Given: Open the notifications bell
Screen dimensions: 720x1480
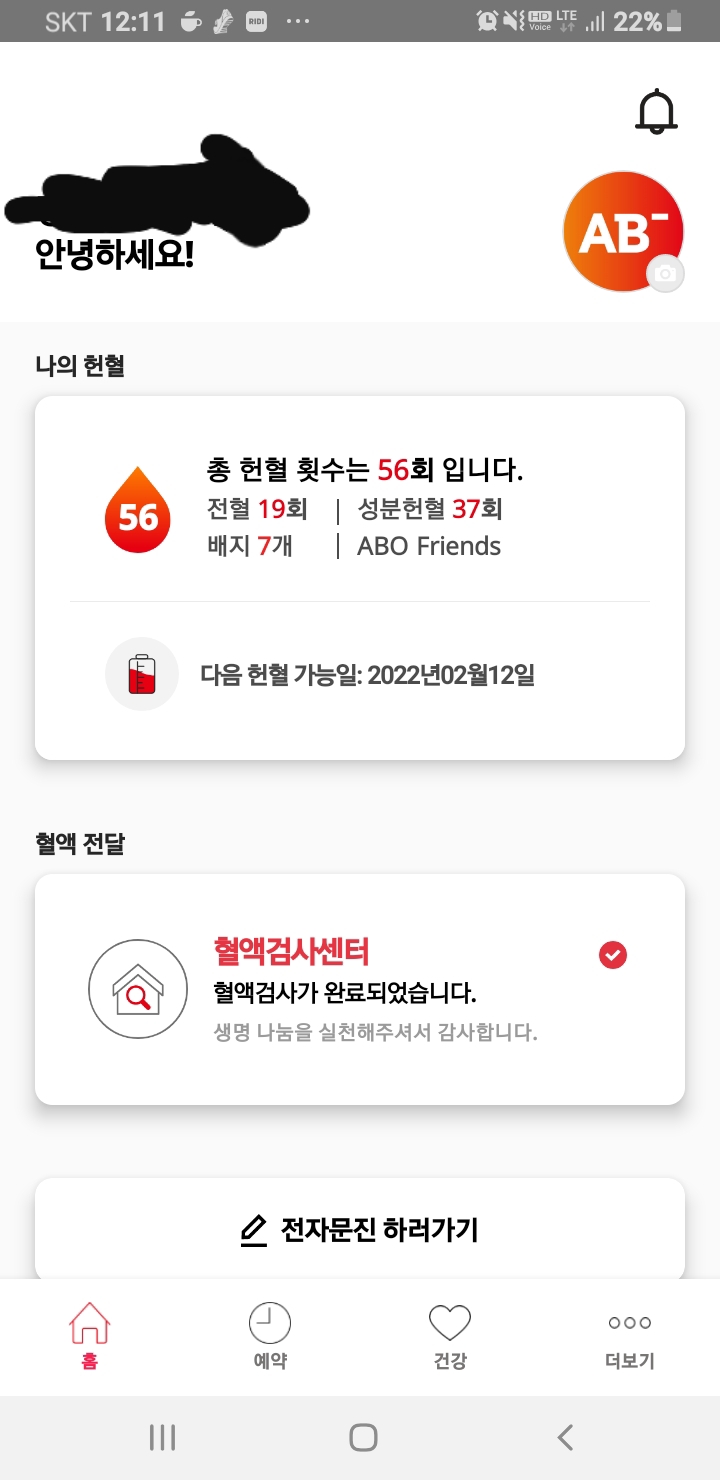Looking at the screenshot, I should coord(656,112).
